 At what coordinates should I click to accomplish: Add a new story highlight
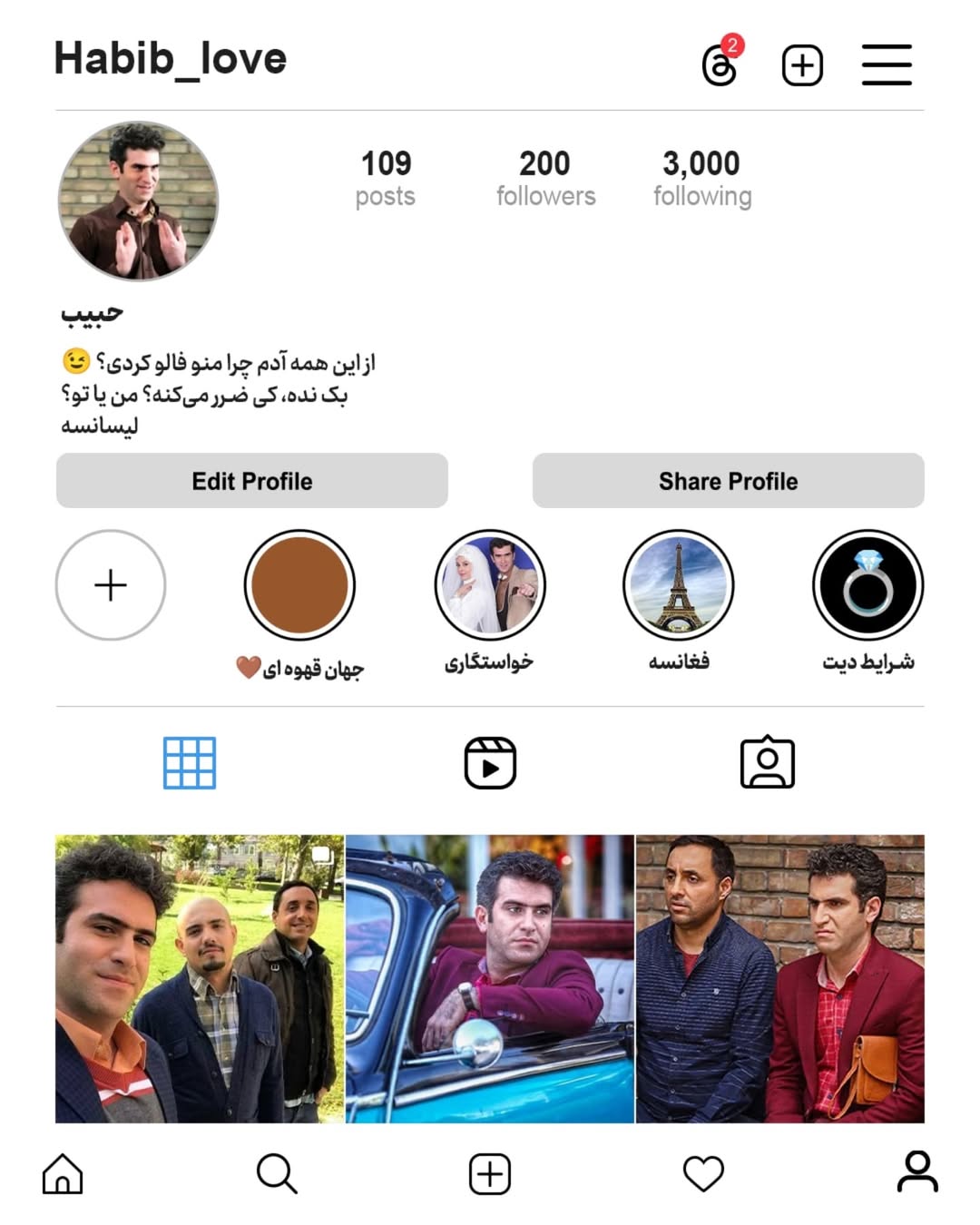tap(111, 585)
